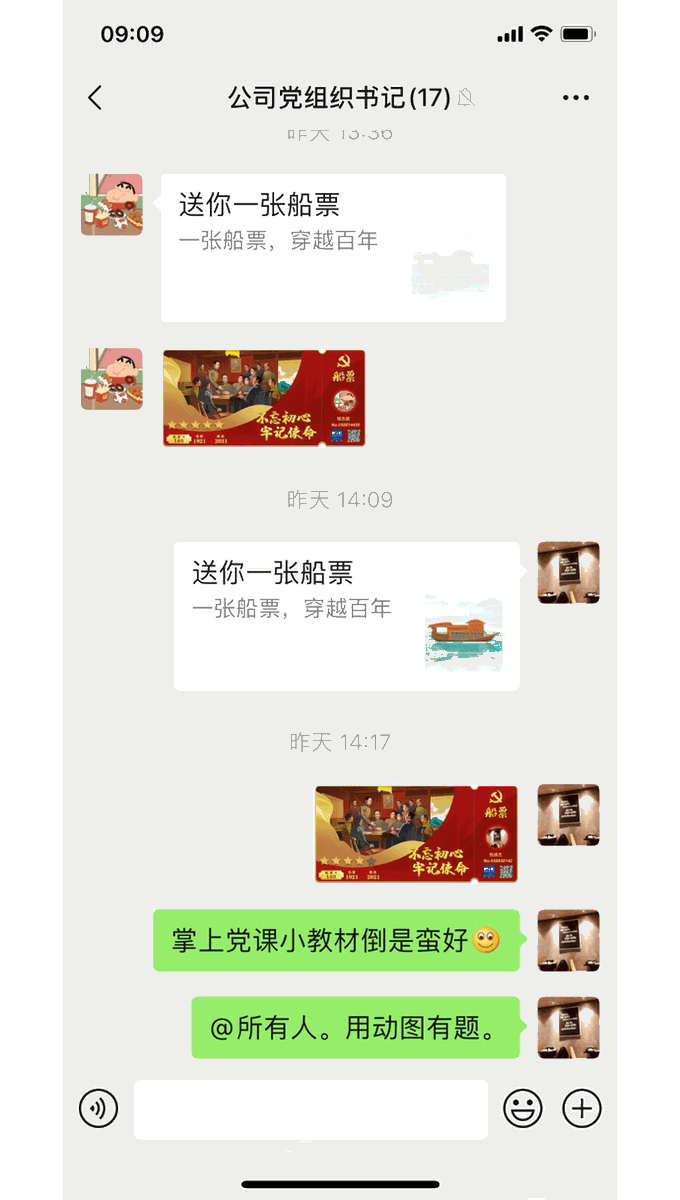Open the emoji sticker panel
The width and height of the screenshot is (680, 1200).
(522, 1108)
